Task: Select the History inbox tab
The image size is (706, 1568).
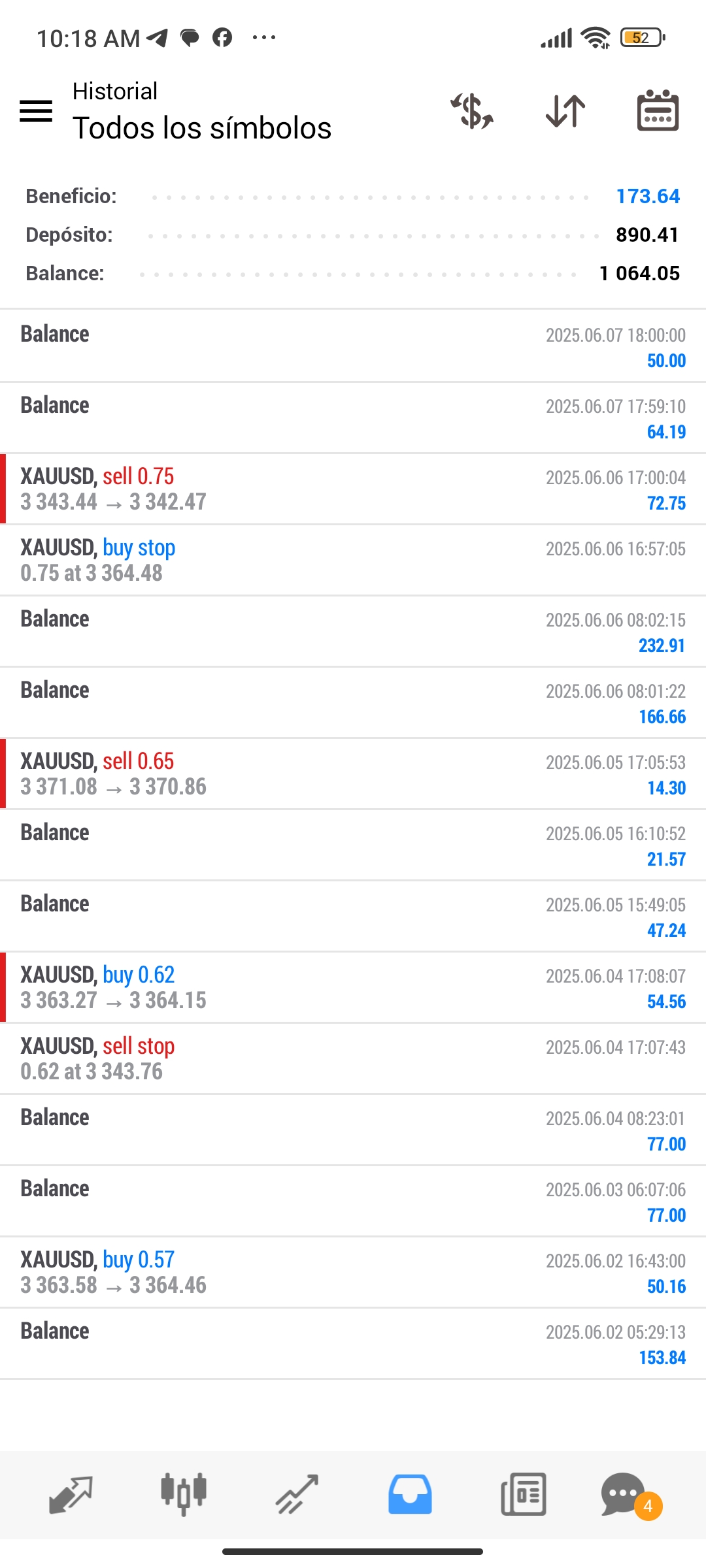Action: click(x=410, y=1494)
